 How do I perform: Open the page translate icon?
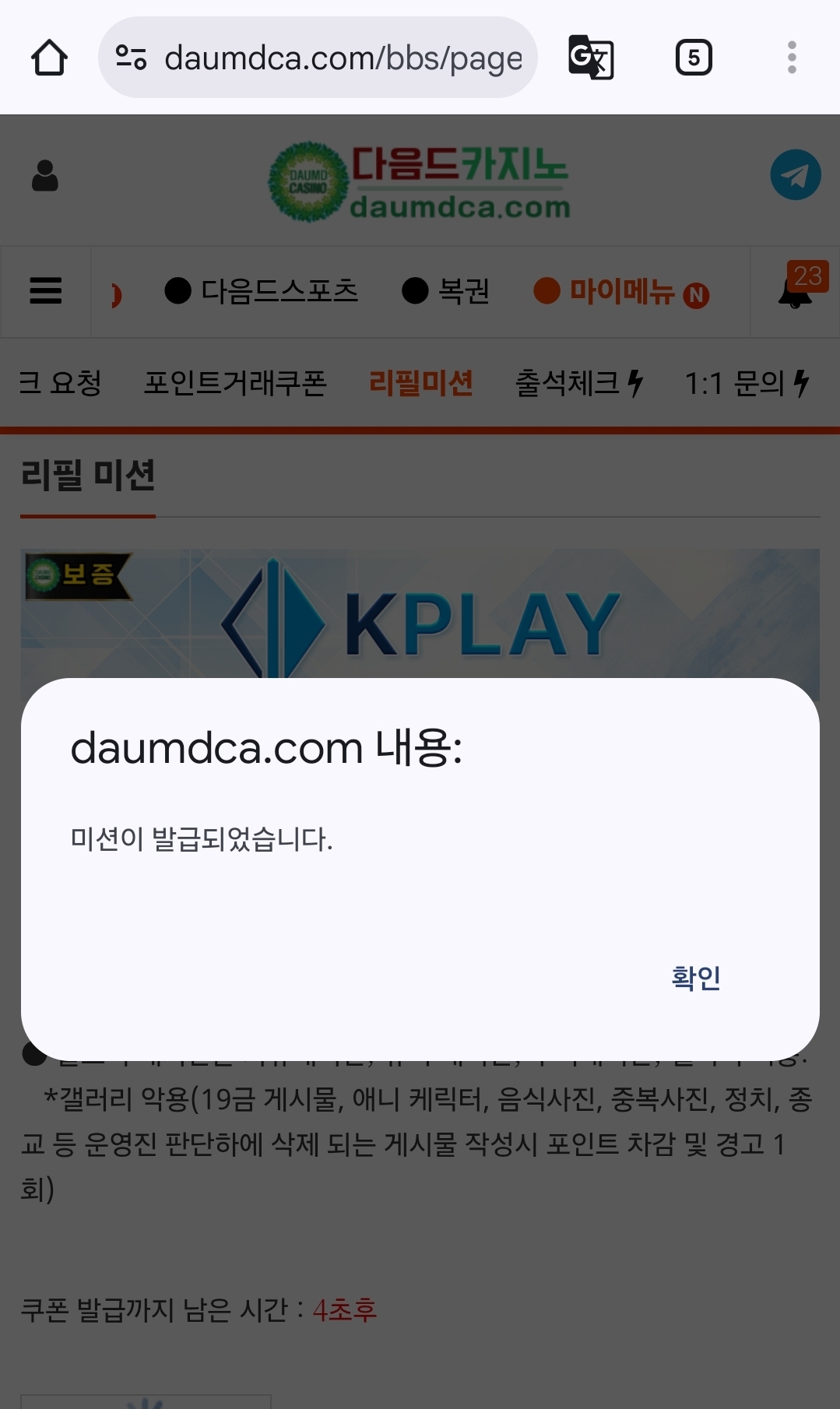[591, 58]
